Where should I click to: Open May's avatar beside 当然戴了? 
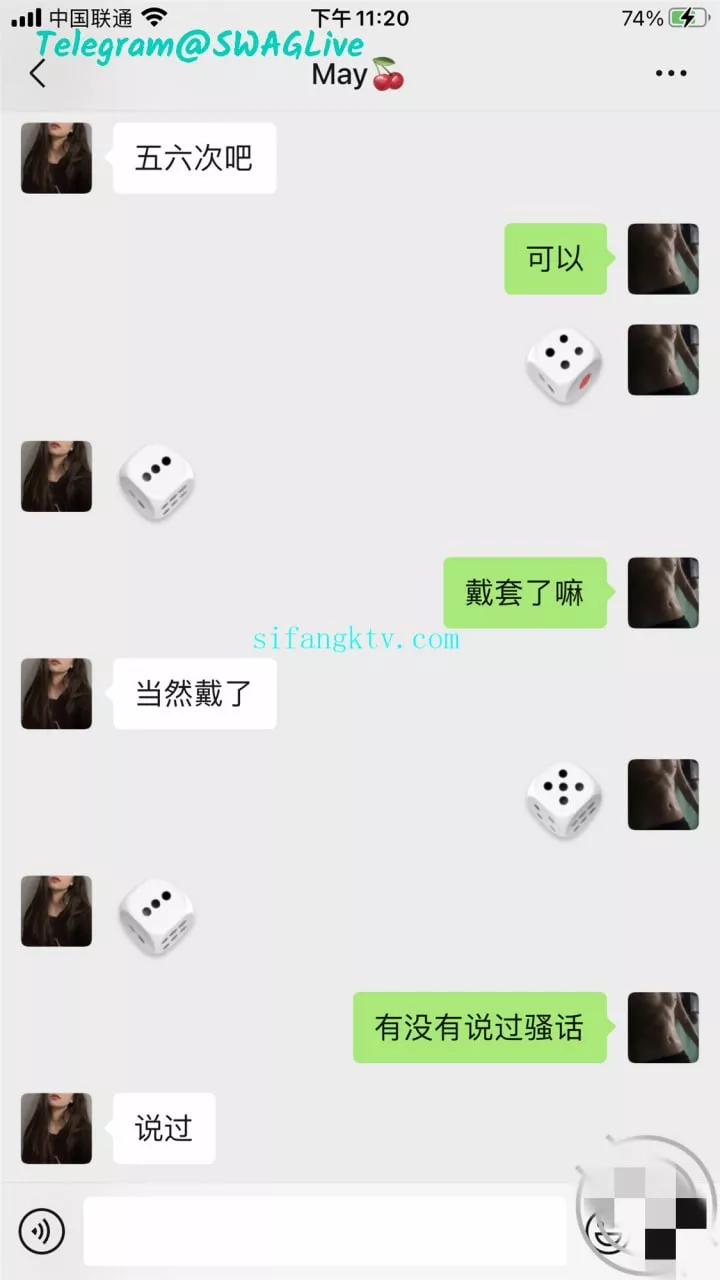point(57,693)
